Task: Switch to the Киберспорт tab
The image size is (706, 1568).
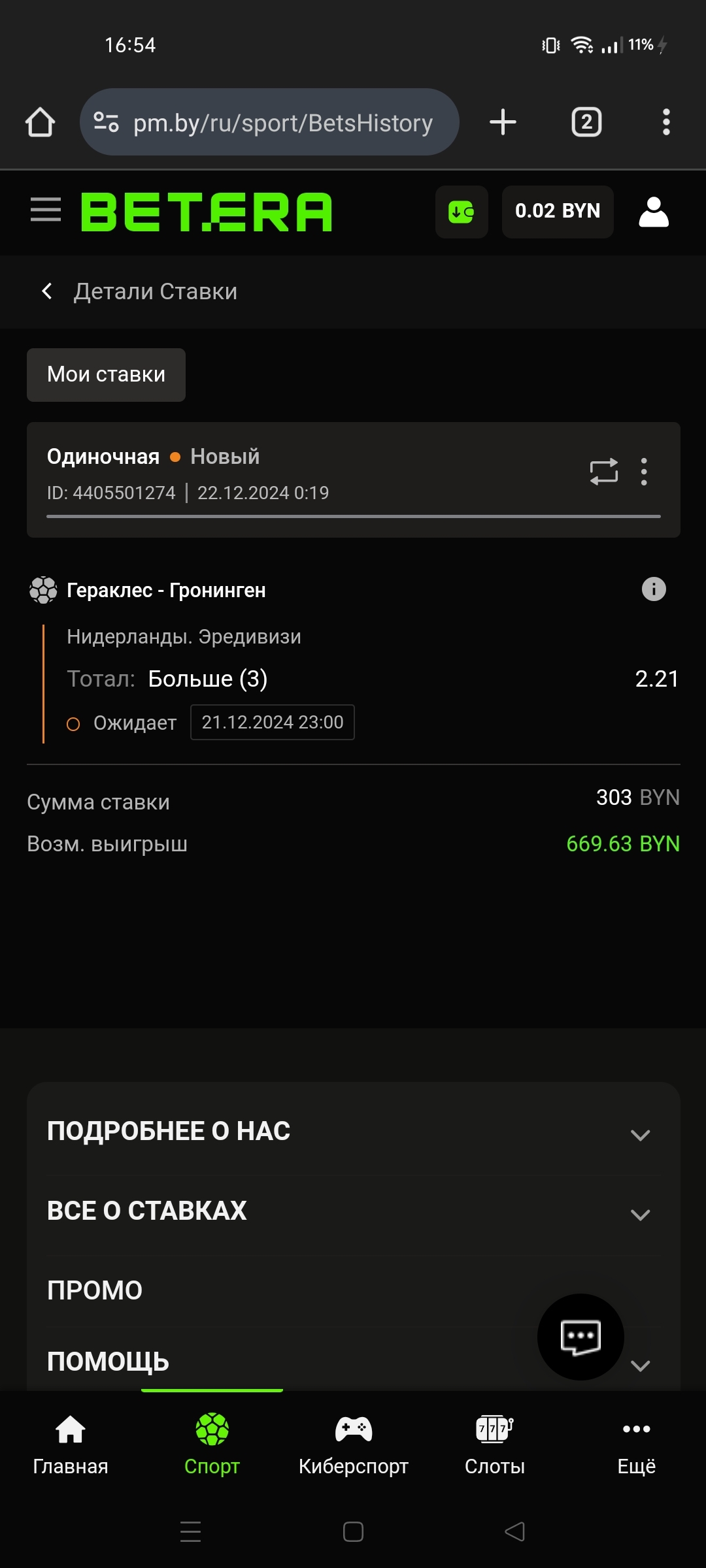Action: point(354,1444)
